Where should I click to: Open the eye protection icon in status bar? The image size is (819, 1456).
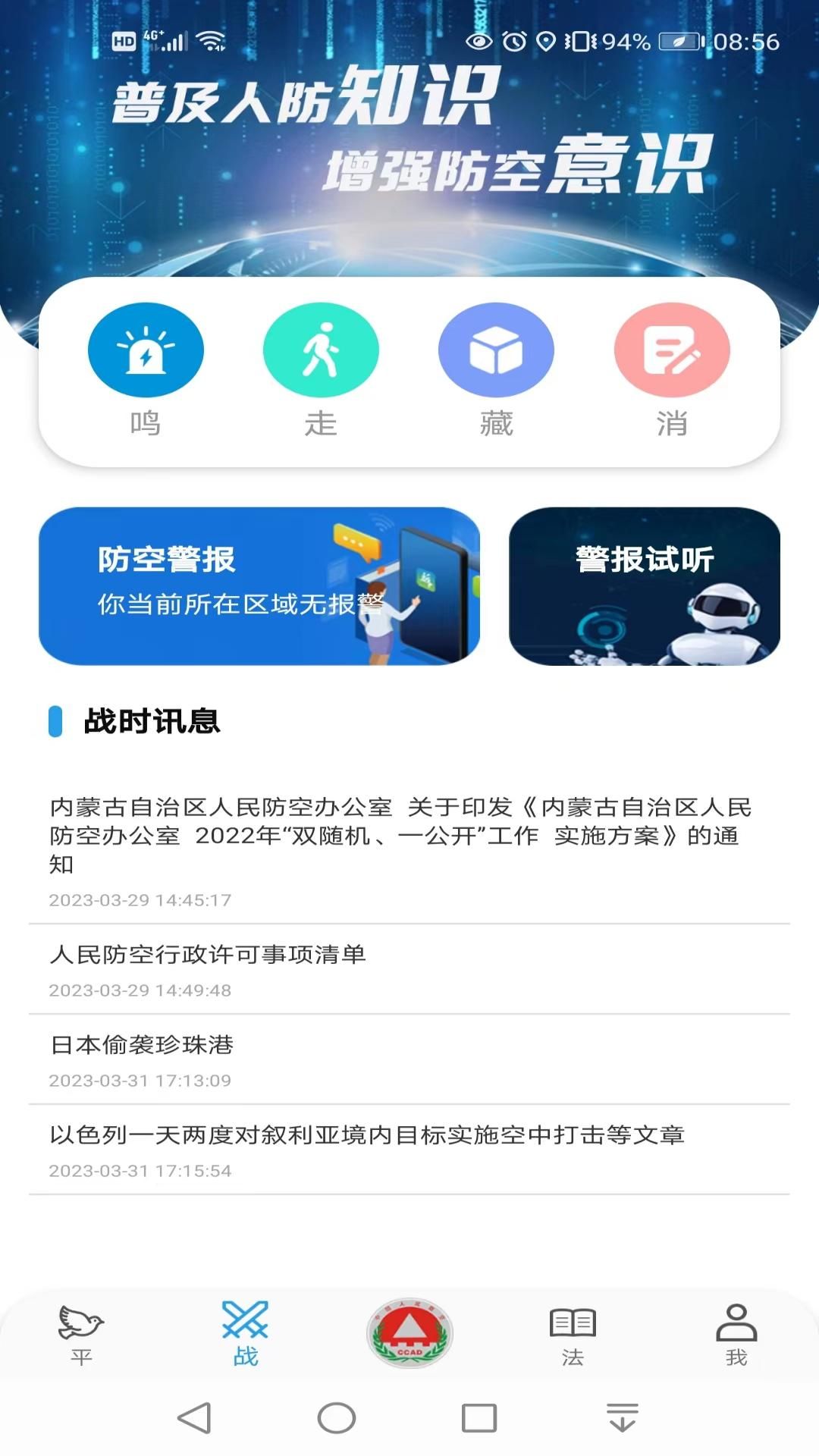click(x=476, y=43)
